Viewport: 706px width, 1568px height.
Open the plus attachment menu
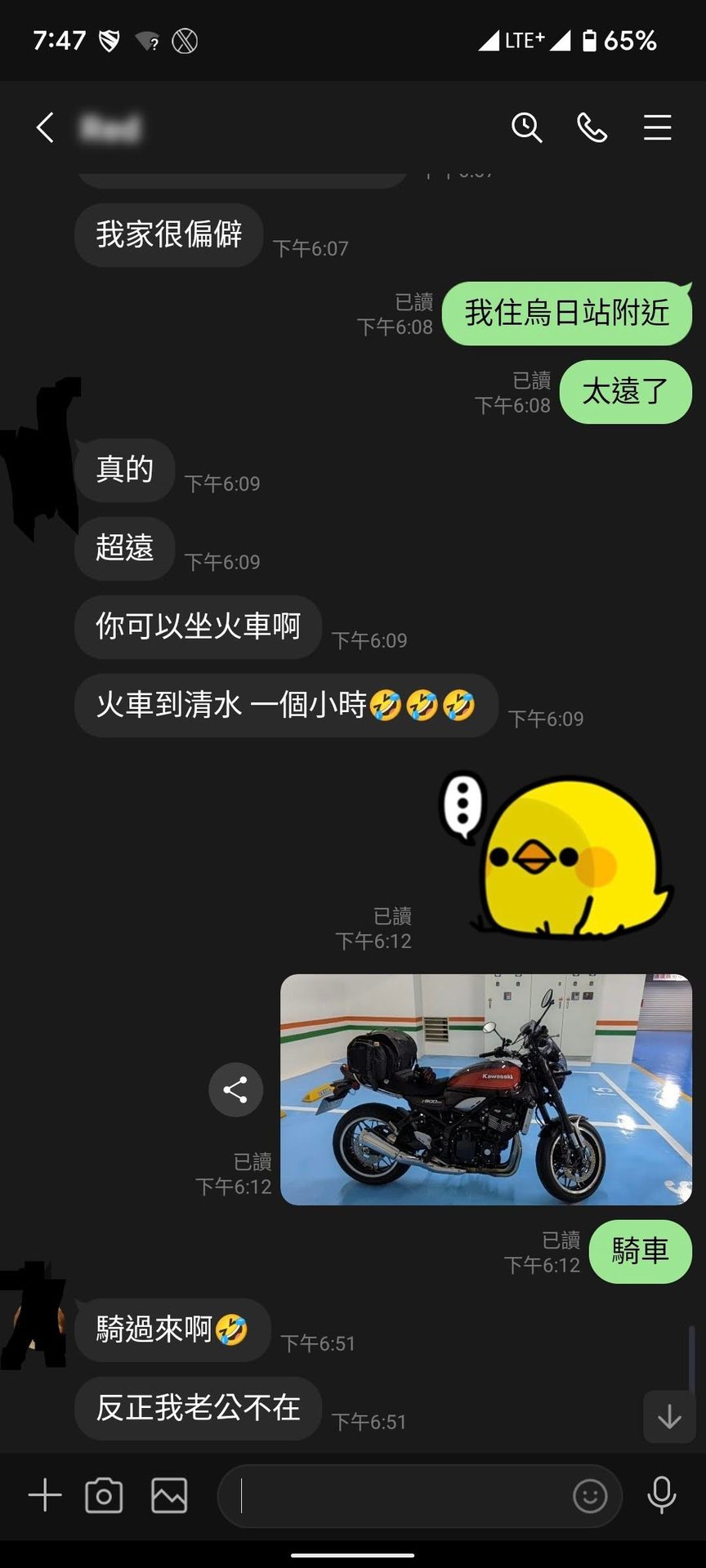pos(45,1495)
